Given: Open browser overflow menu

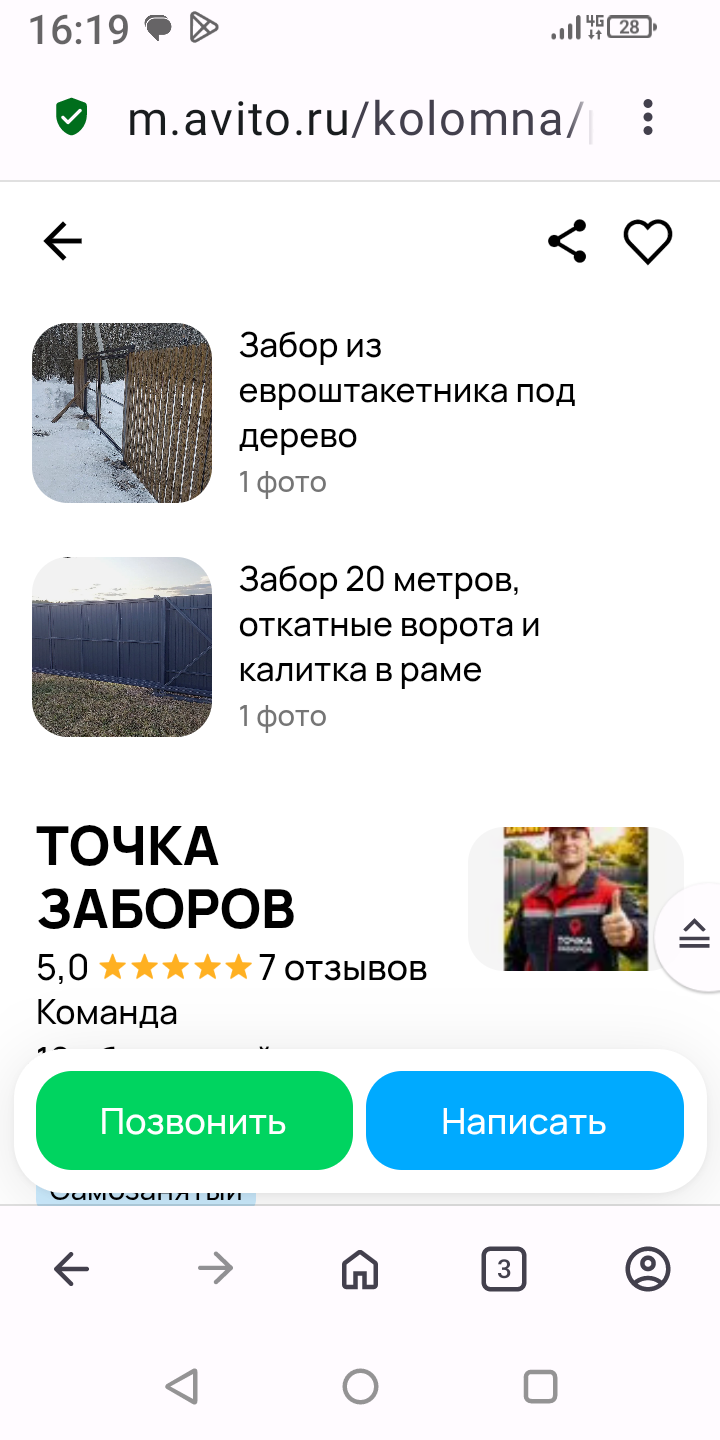Looking at the screenshot, I should [x=648, y=118].
